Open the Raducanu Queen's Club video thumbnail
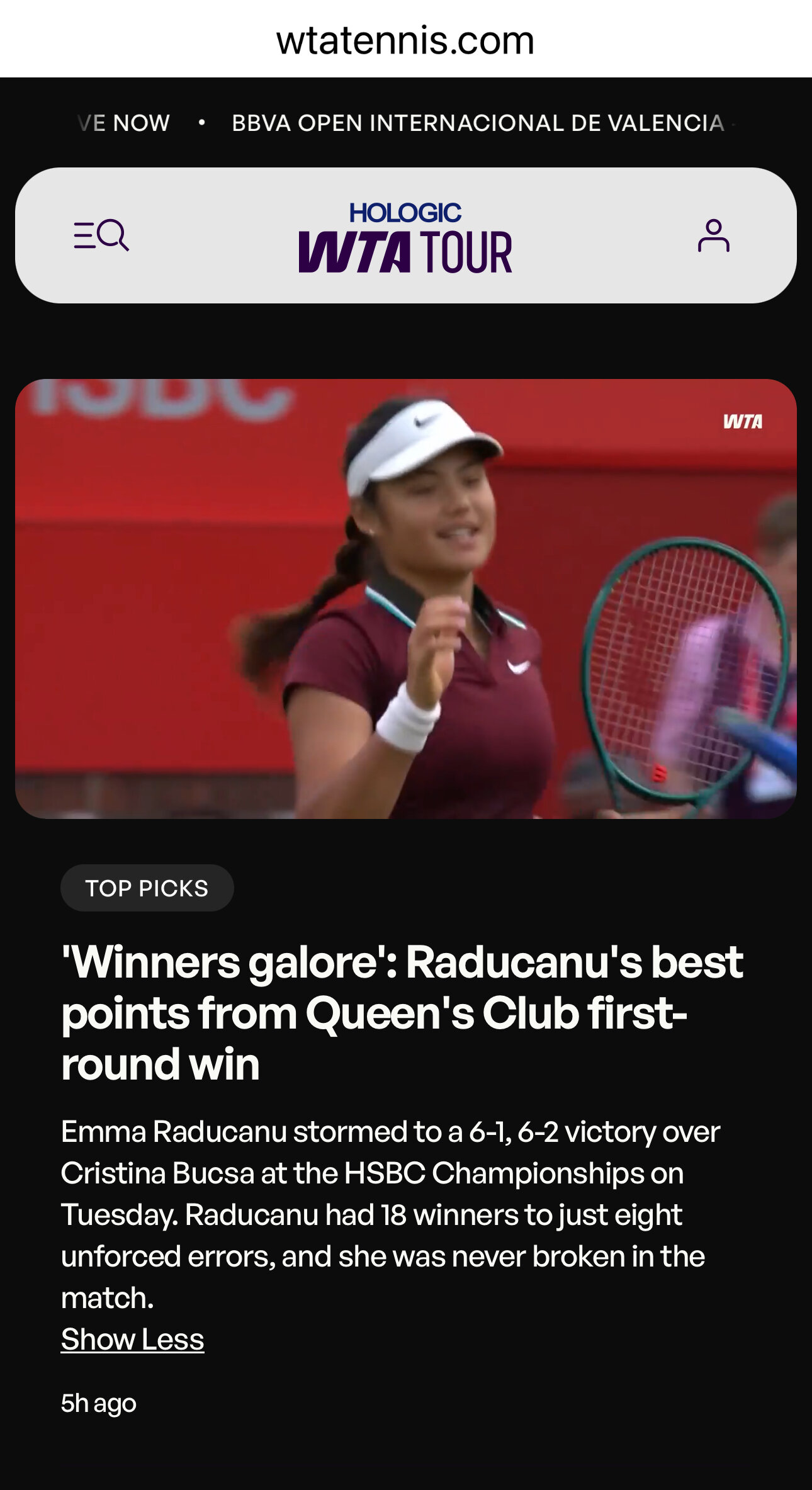The image size is (812, 1490). click(406, 599)
